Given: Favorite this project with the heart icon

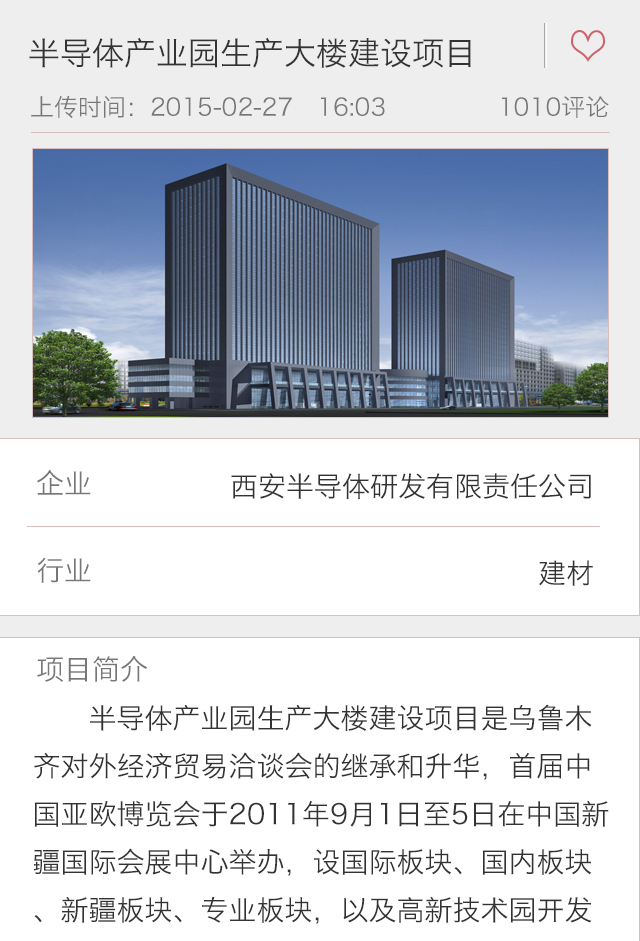Looking at the screenshot, I should 588,45.
